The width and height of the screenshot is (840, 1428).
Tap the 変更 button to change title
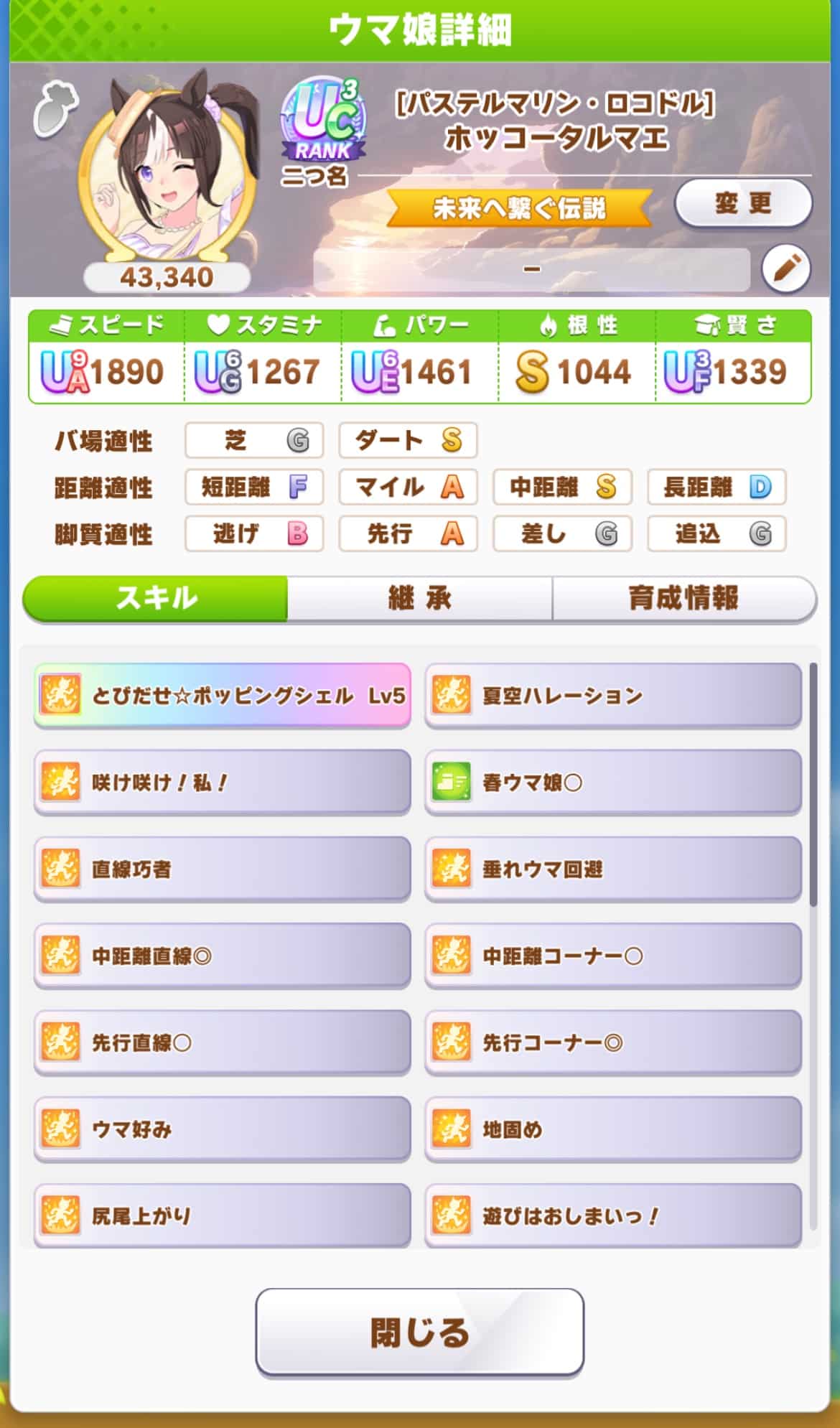(x=743, y=204)
